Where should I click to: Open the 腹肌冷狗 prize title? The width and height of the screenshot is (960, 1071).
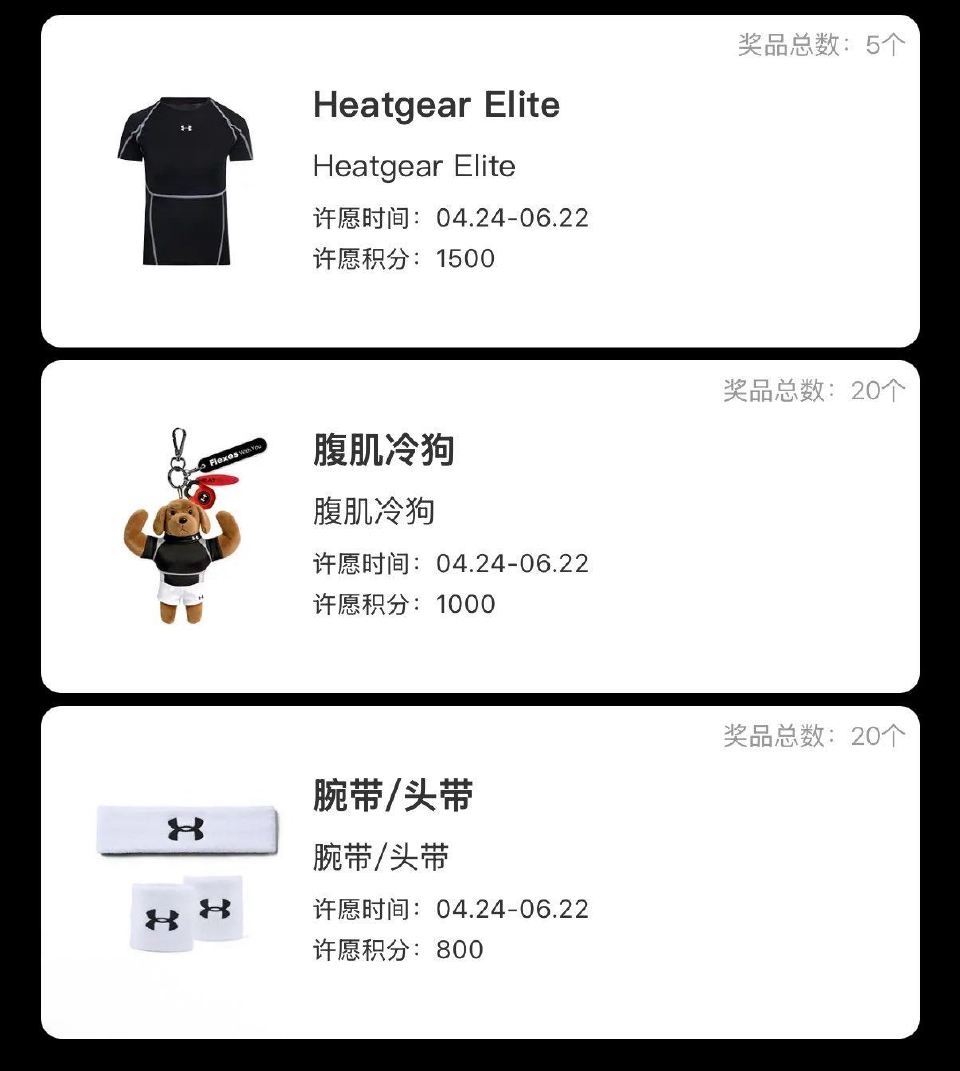[384, 450]
